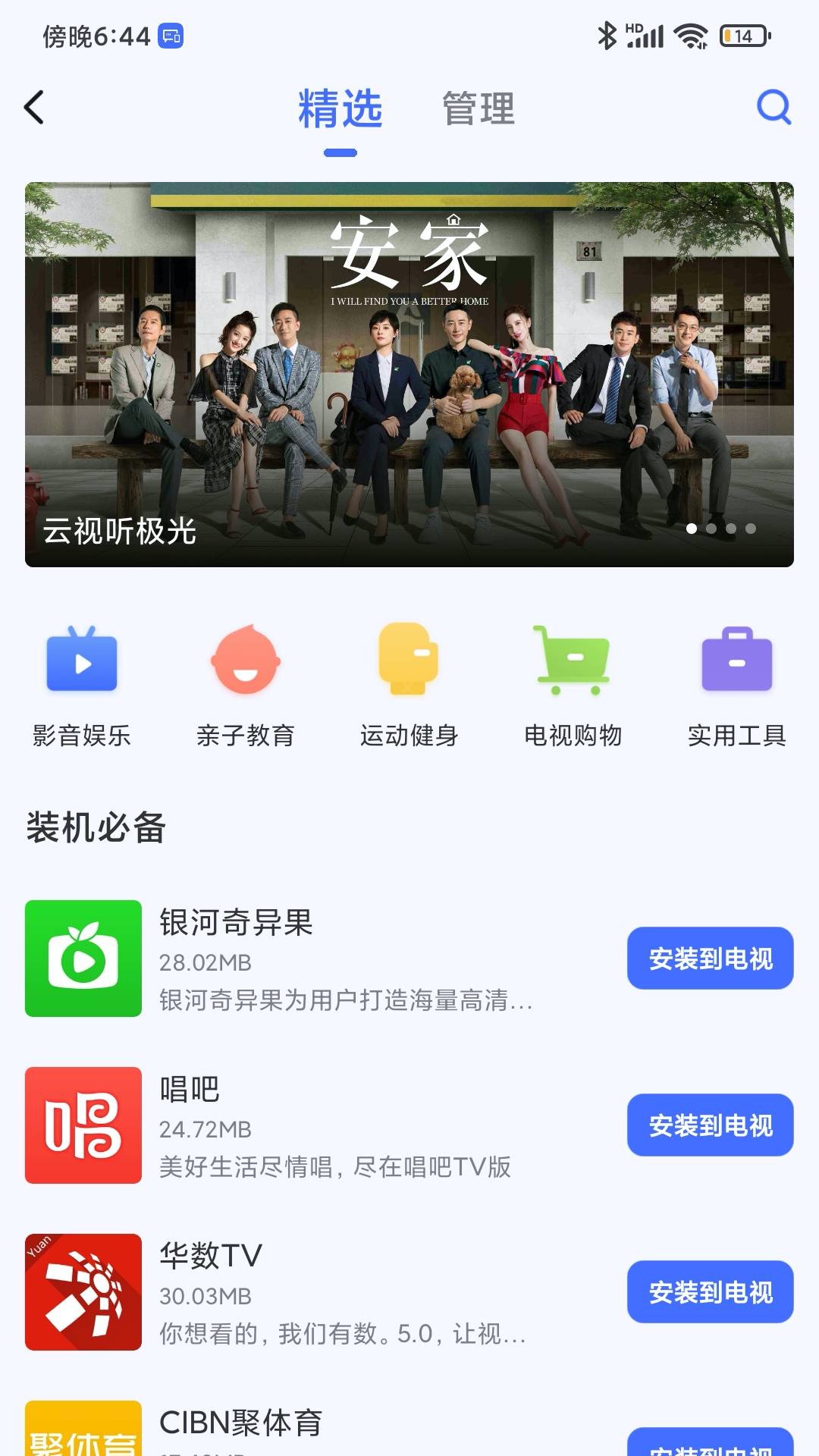The height and width of the screenshot is (1456, 819).
Task: Open the 华数TV app icon
Action: click(x=83, y=1291)
